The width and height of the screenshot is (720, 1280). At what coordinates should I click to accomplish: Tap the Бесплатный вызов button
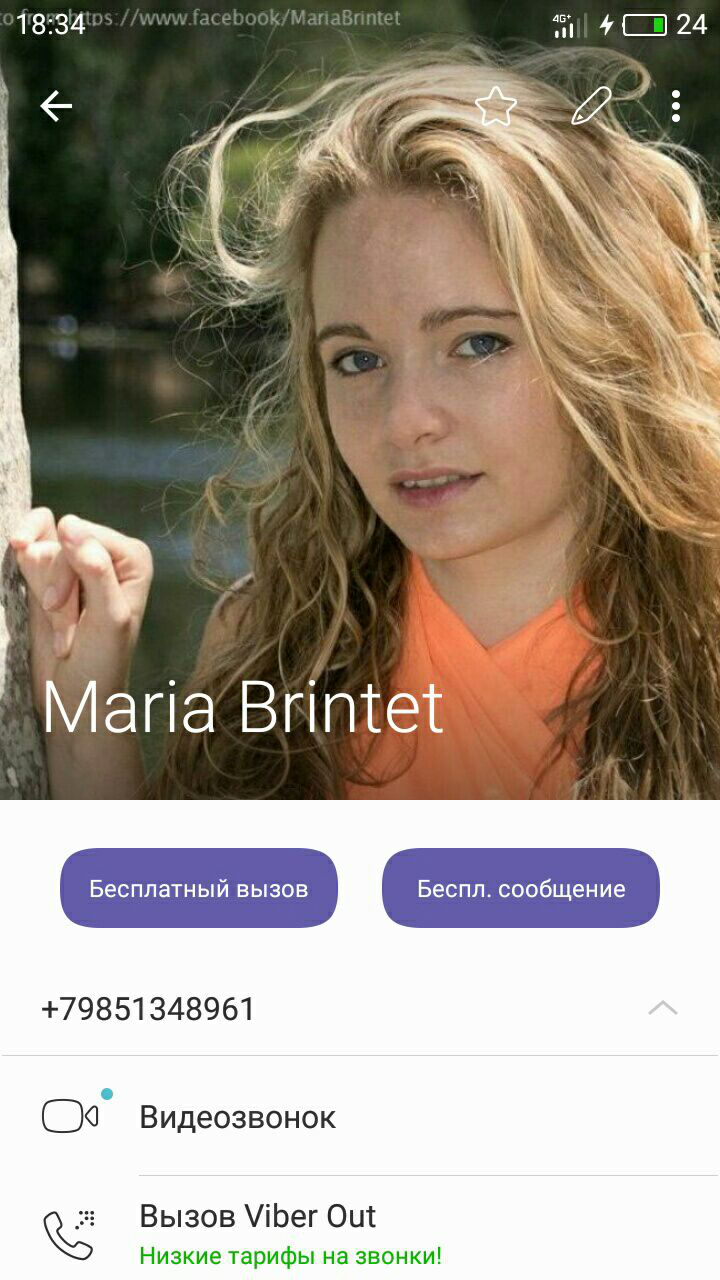tap(199, 888)
